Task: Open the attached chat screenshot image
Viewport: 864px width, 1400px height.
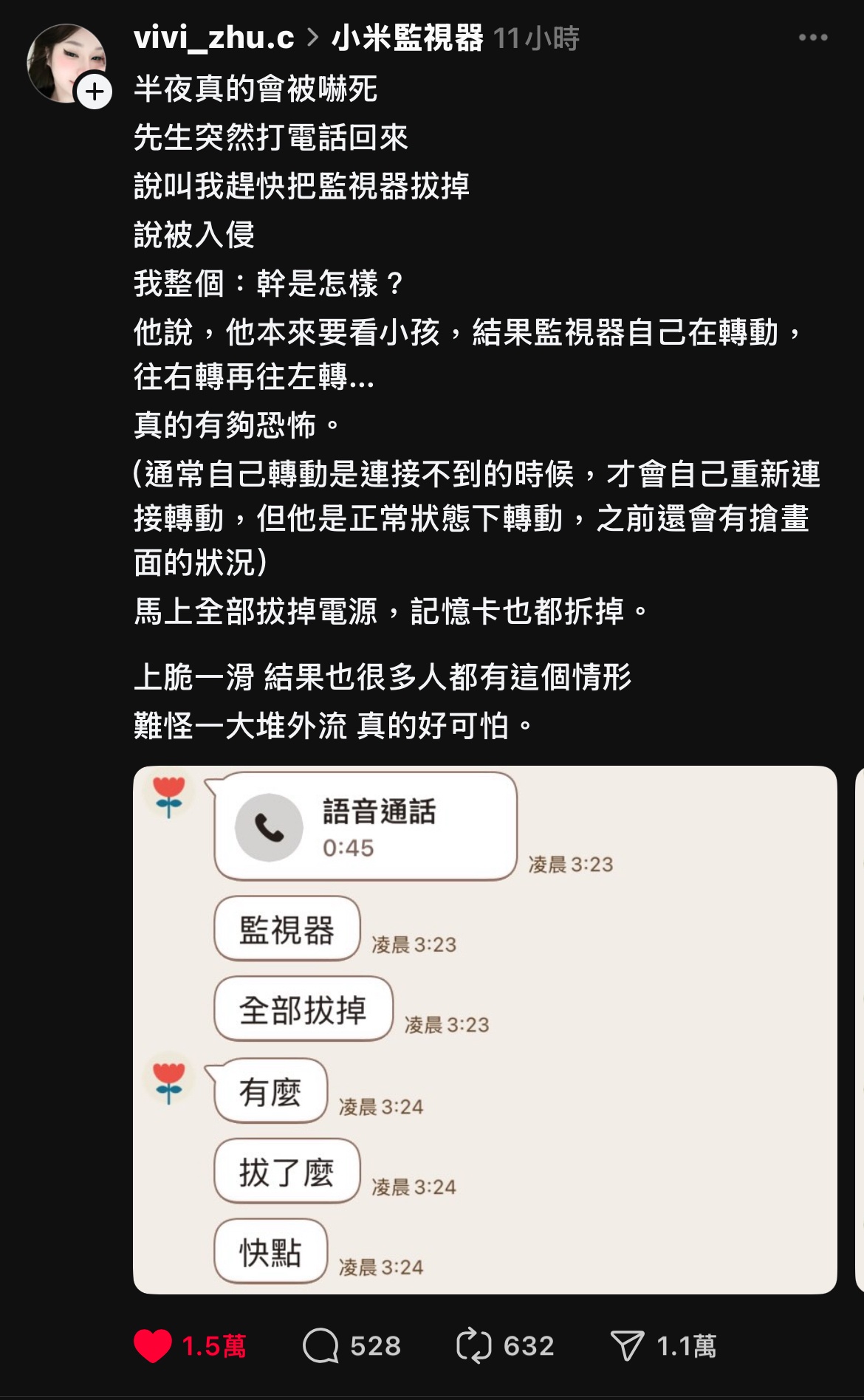Action: (x=484, y=1029)
